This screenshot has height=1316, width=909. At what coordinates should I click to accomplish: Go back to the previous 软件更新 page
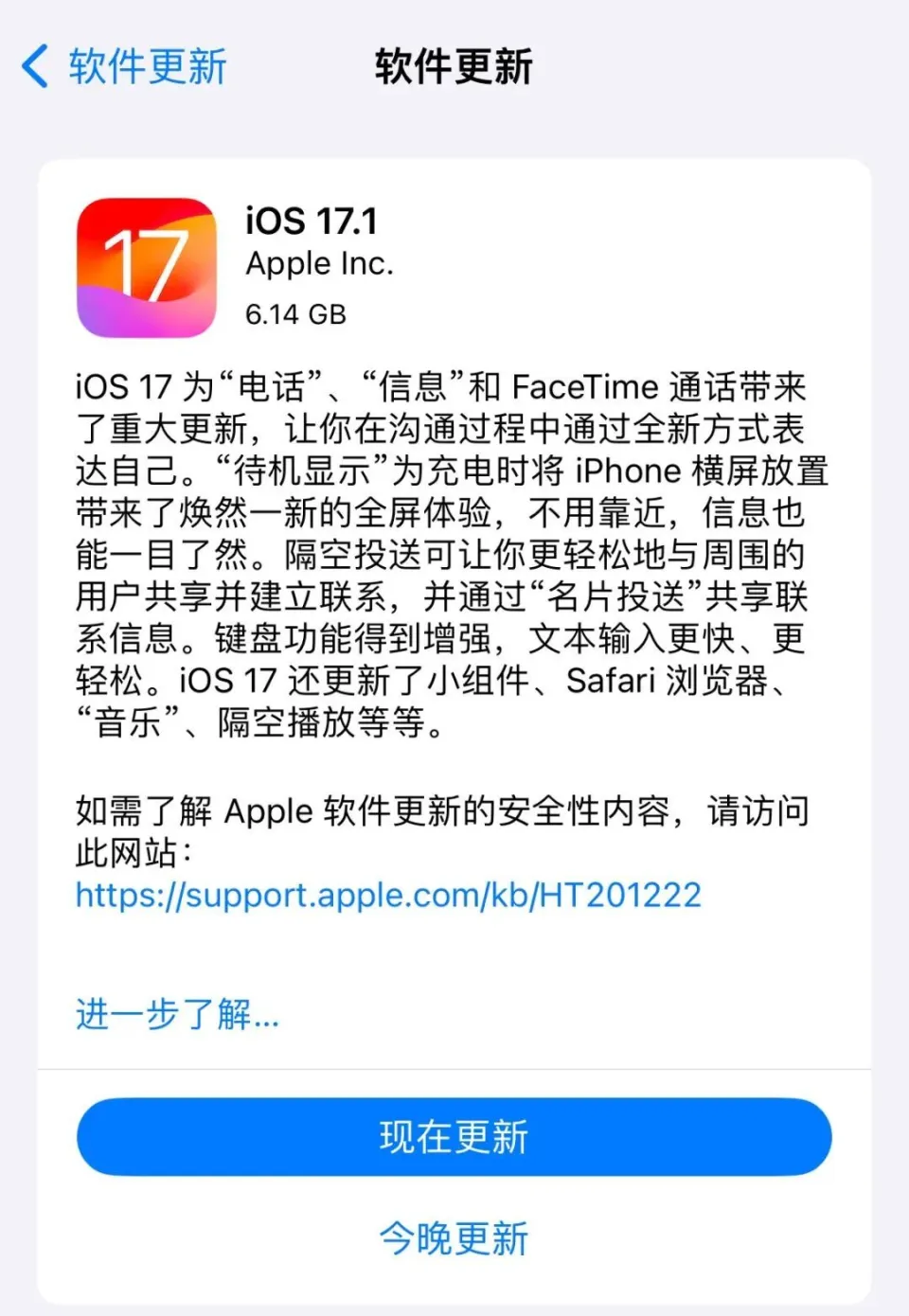[x=123, y=67]
